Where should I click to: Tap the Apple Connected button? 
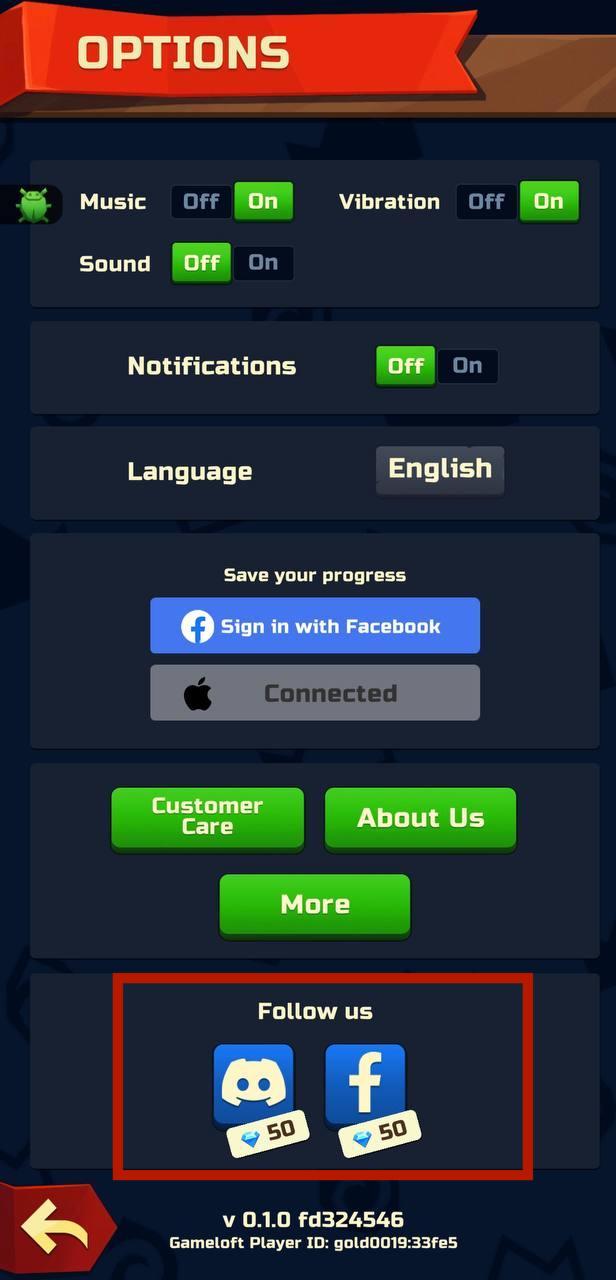315,693
